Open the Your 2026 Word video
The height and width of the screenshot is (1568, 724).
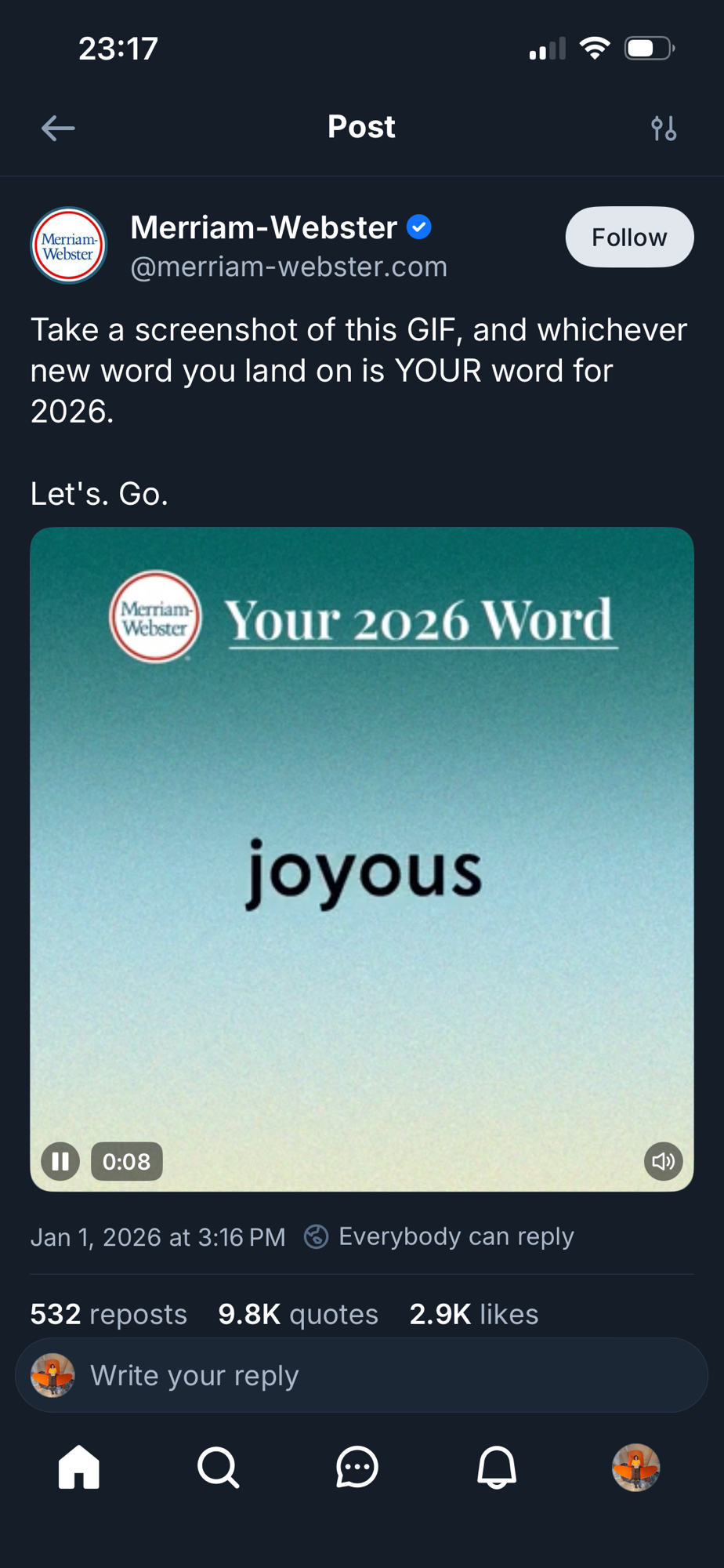[361, 862]
